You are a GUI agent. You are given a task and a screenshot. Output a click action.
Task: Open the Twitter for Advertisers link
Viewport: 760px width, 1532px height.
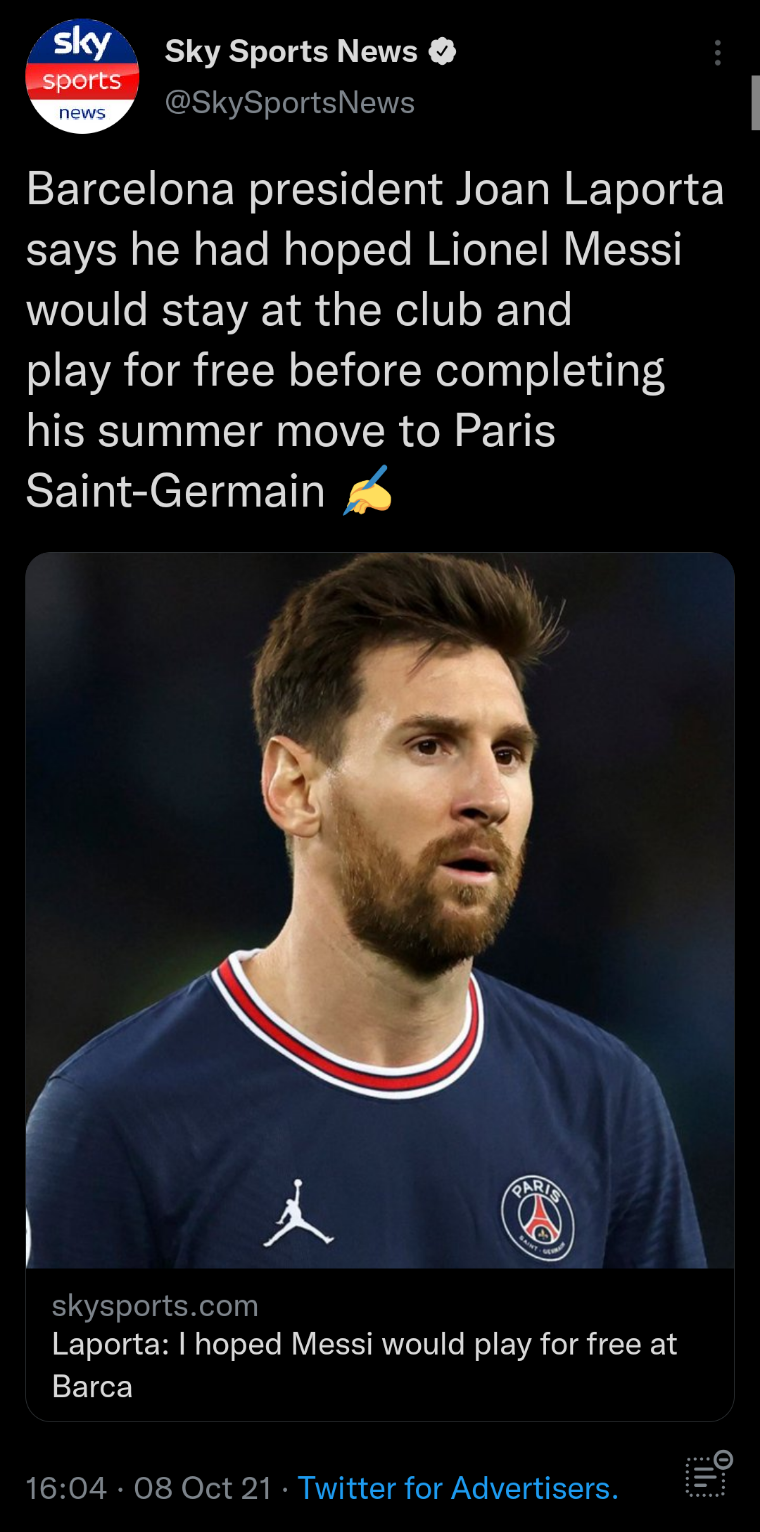(x=458, y=1487)
